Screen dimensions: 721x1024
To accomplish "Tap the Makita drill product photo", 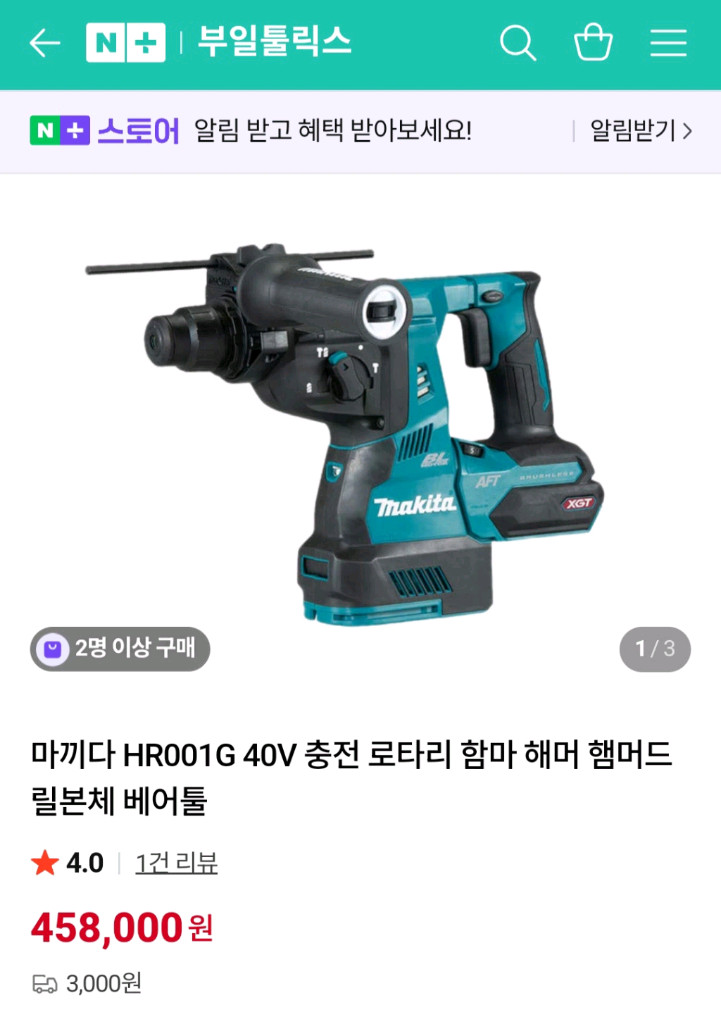I will [360, 420].
